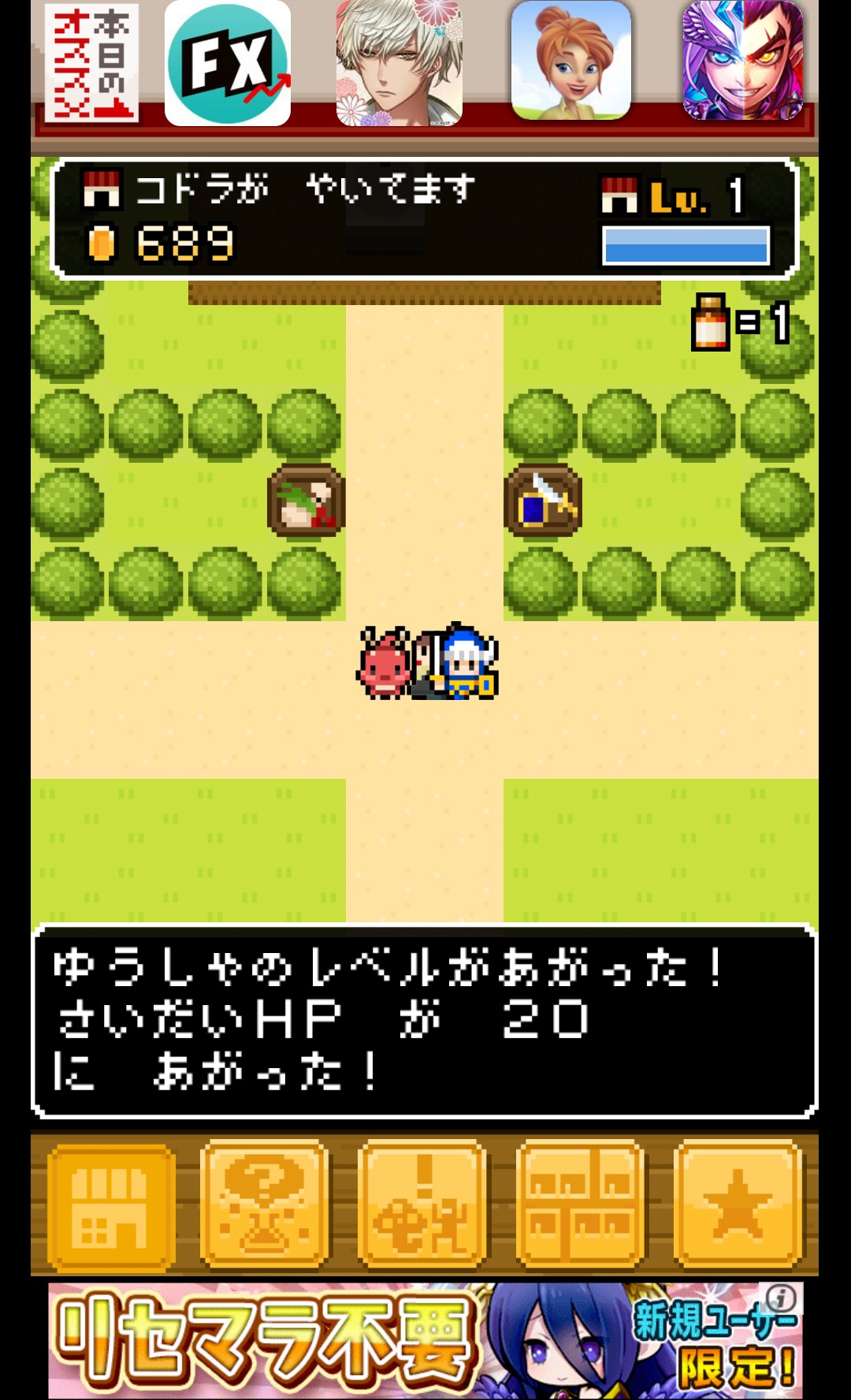
Task: Open the purple and red face game ad
Action: (743, 61)
